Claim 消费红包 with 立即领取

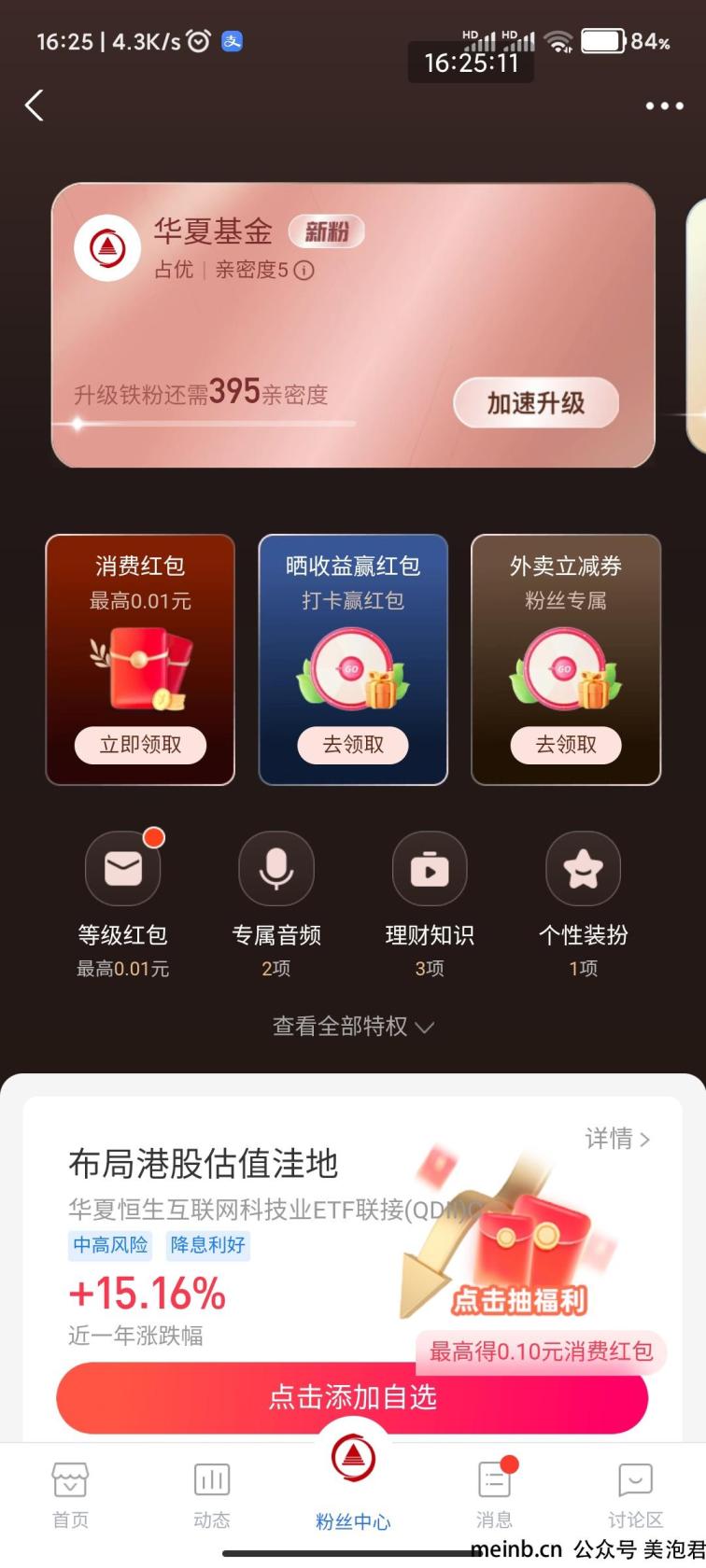(x=140, y=745)
